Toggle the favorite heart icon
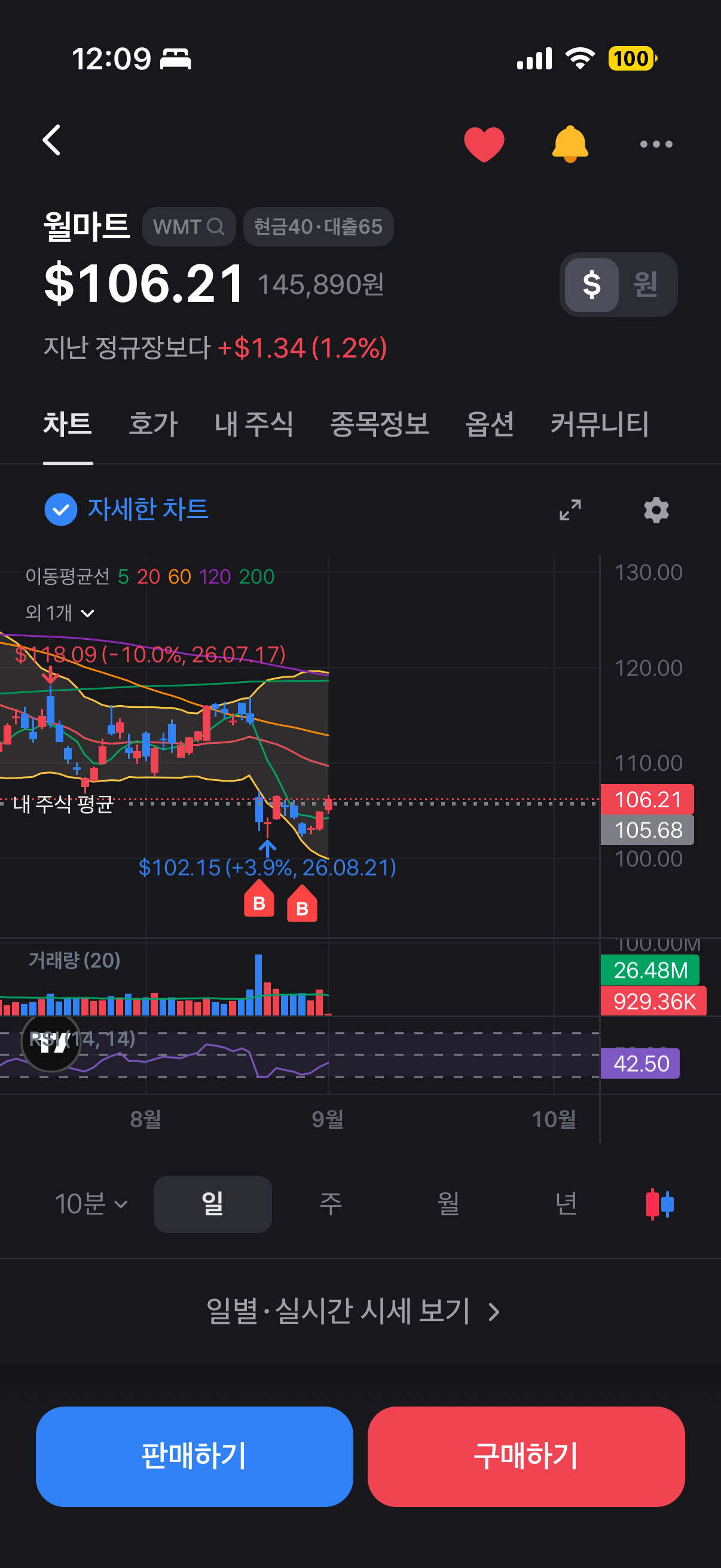 [484, 144]
